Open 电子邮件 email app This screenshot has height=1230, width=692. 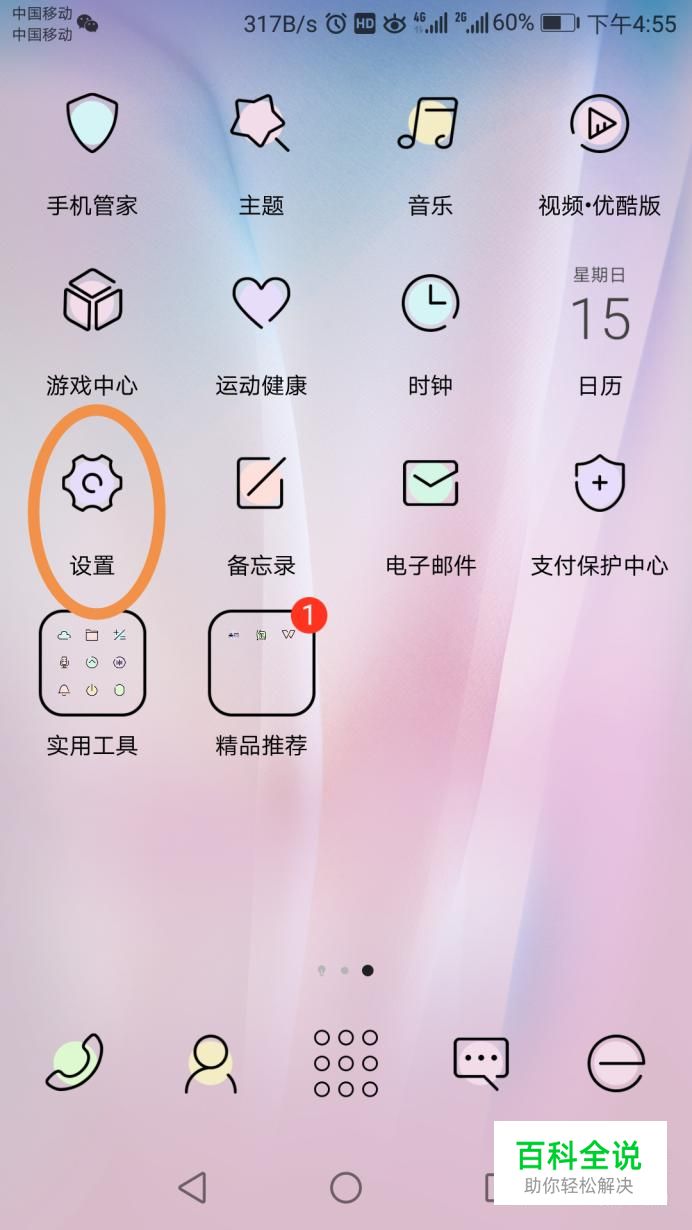430,484
